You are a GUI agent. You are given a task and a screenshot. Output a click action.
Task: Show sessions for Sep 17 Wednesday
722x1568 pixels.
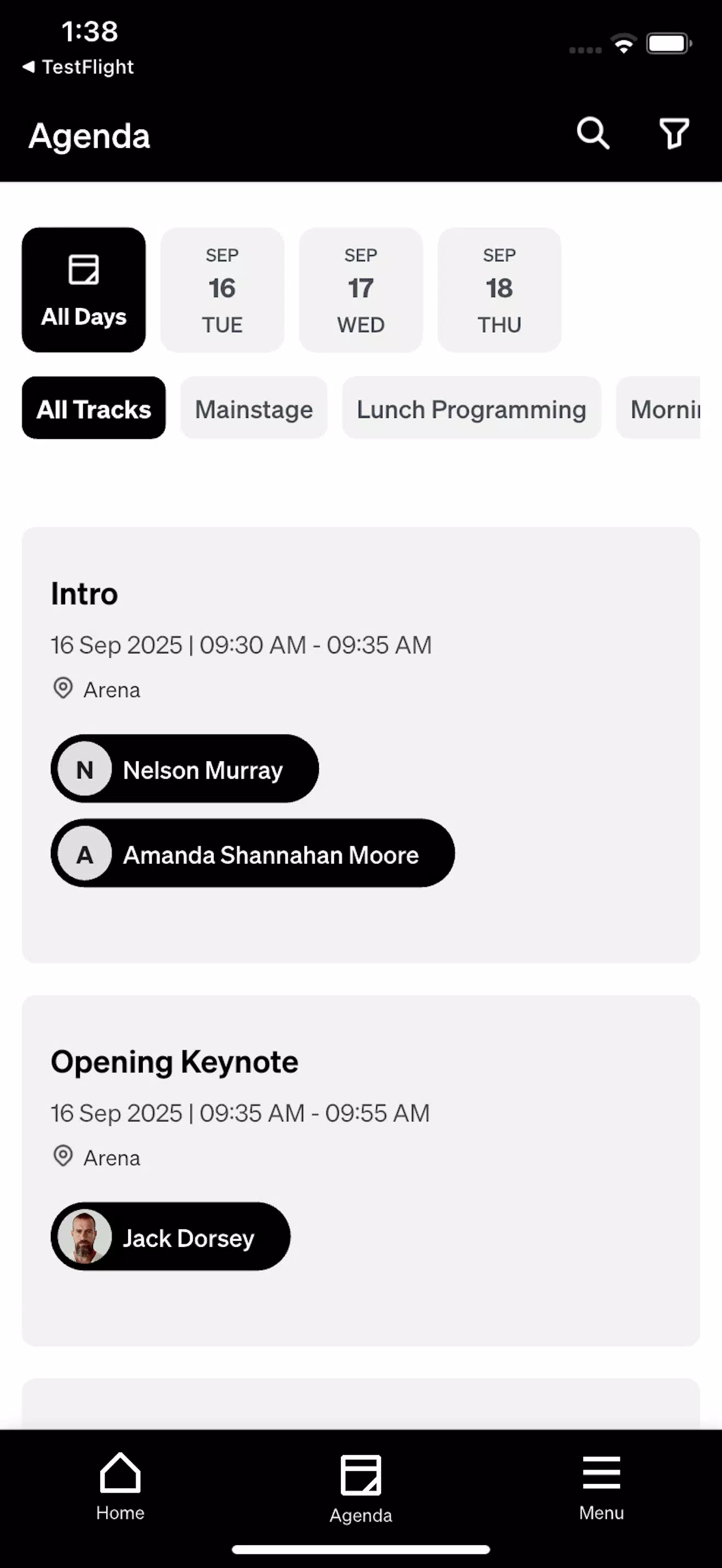pyautogui.click(x=360, y=290)
